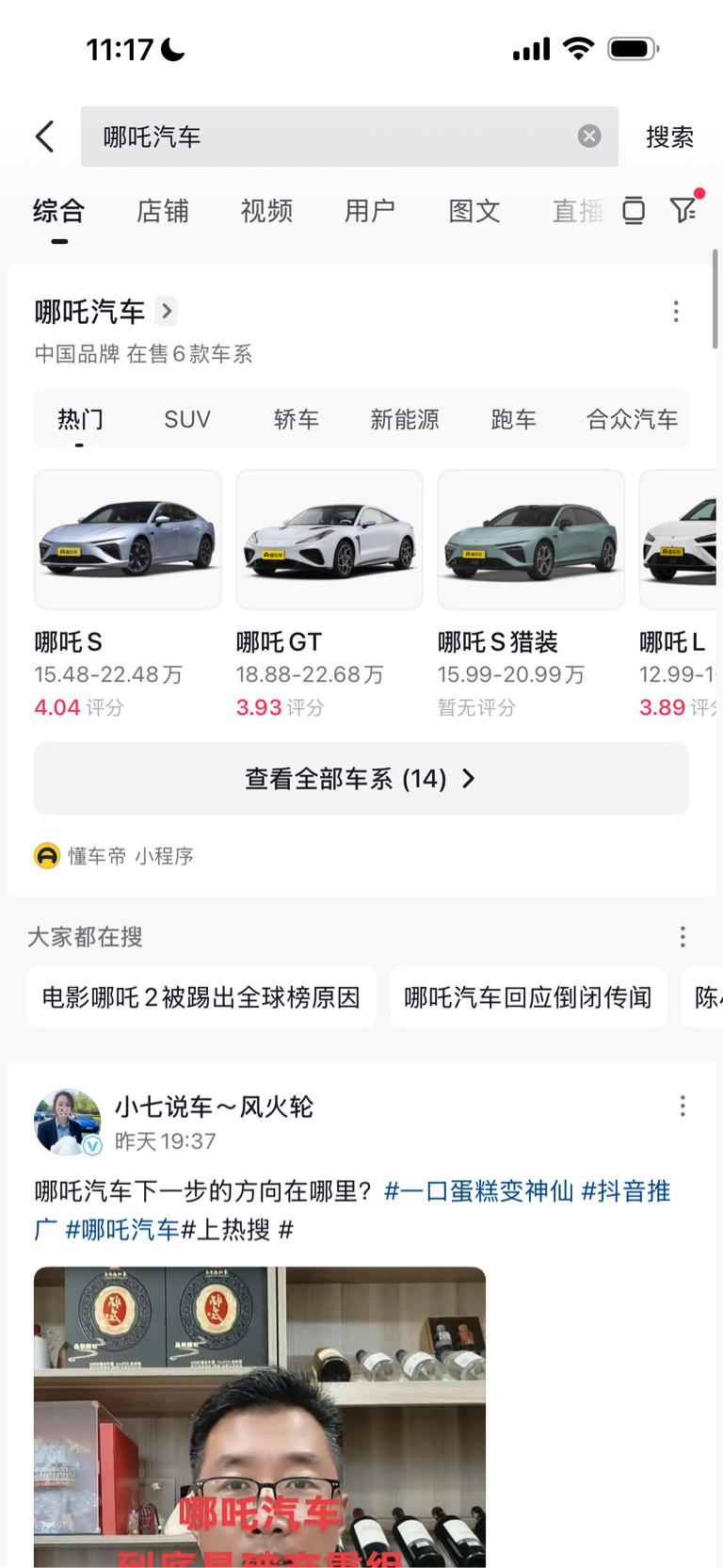Tap the 搜索 button
Viewport: 723px width, 1568px height.
coord(669,137)
